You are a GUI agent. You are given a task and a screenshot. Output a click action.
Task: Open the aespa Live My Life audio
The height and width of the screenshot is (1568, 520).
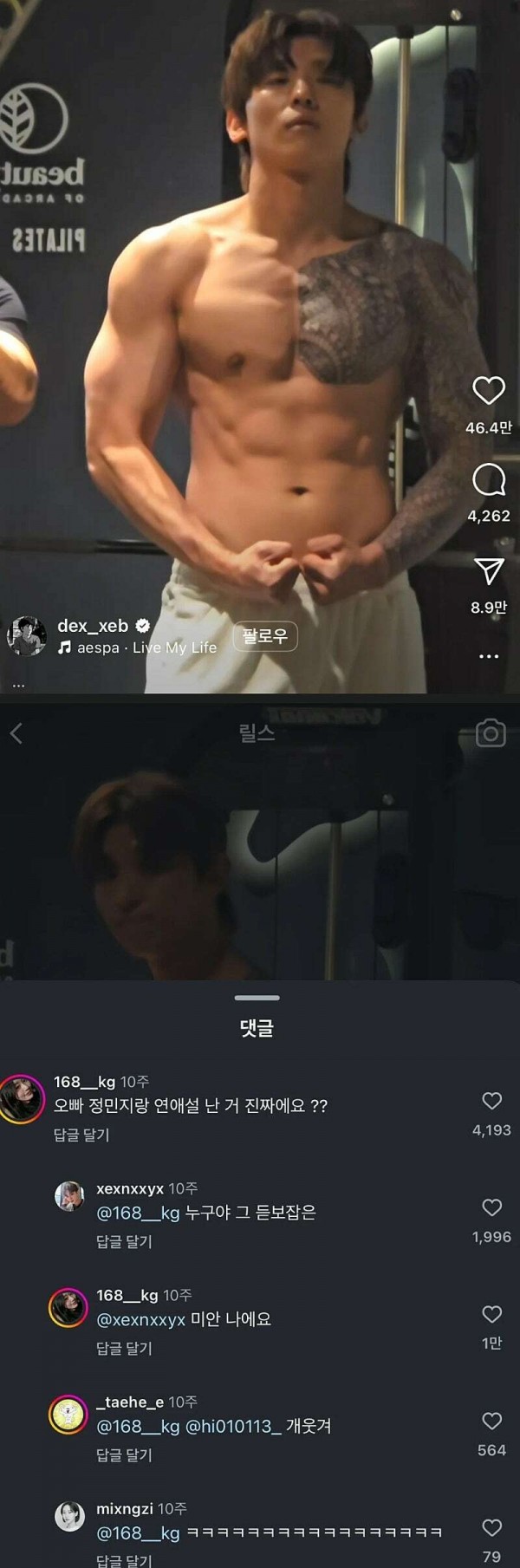click(139, 647)
